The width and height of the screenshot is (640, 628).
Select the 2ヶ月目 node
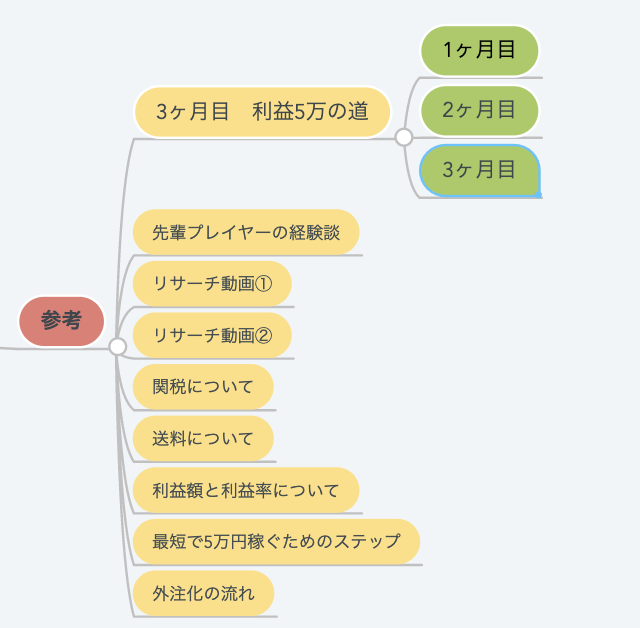pos(479,110)
